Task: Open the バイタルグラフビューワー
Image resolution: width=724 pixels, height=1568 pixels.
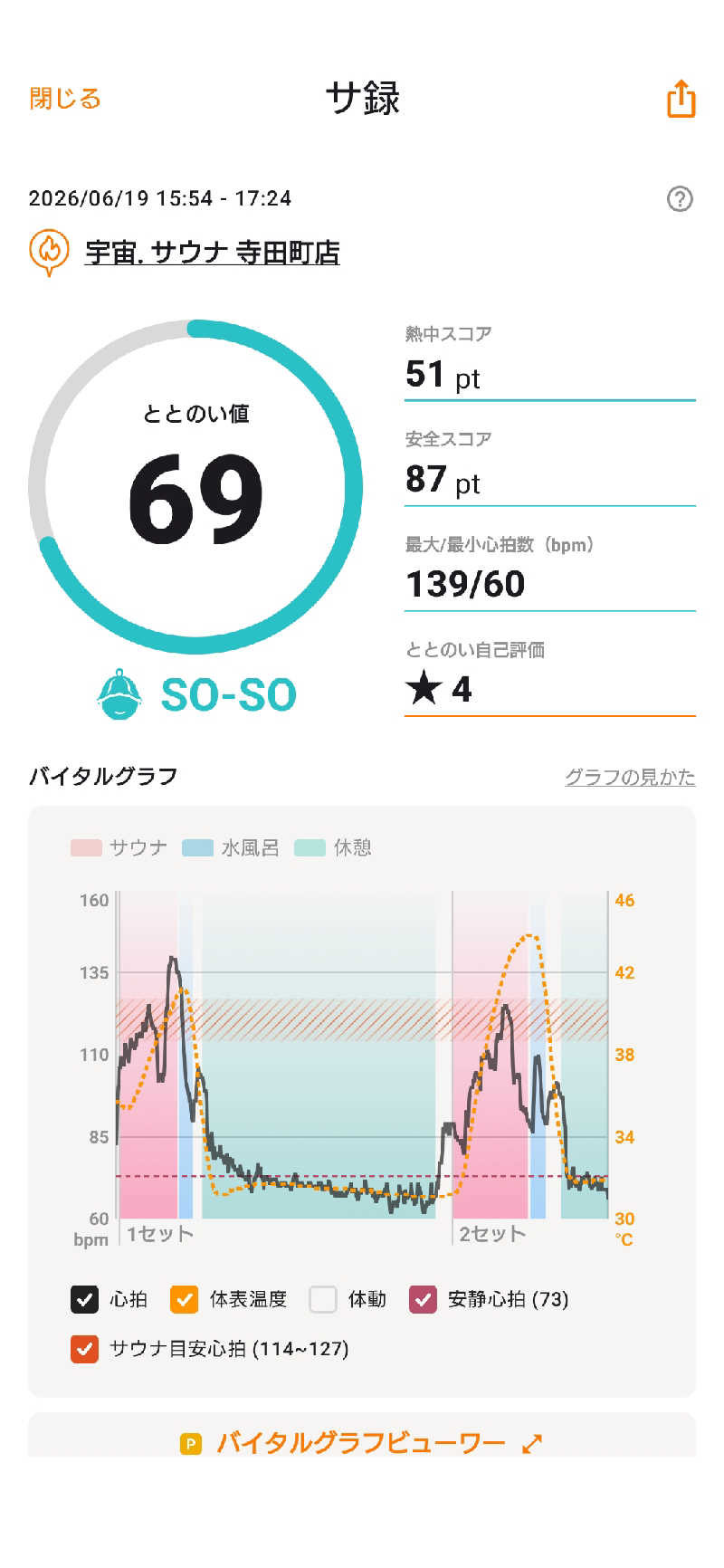Action: click(x=362, y=1442)
